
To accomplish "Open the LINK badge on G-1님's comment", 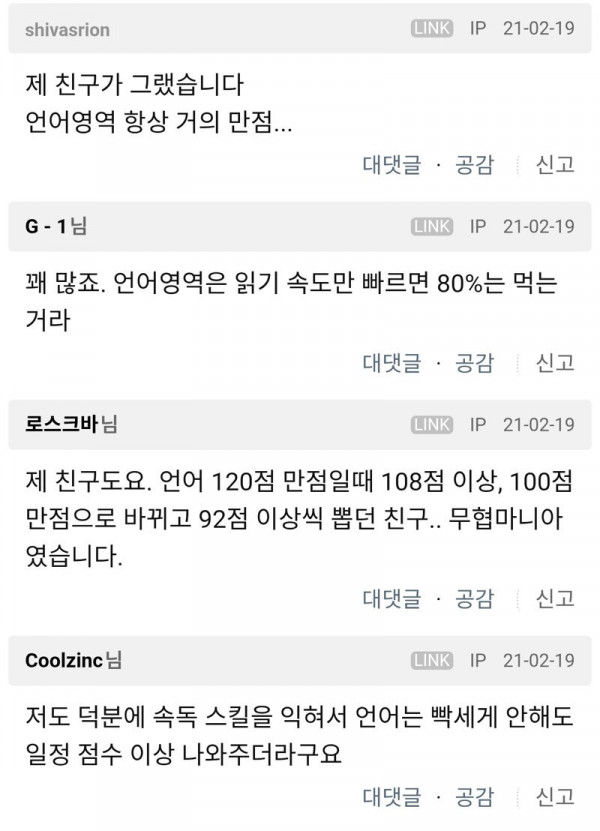I will pyautogui.click(x=432, y=226).
